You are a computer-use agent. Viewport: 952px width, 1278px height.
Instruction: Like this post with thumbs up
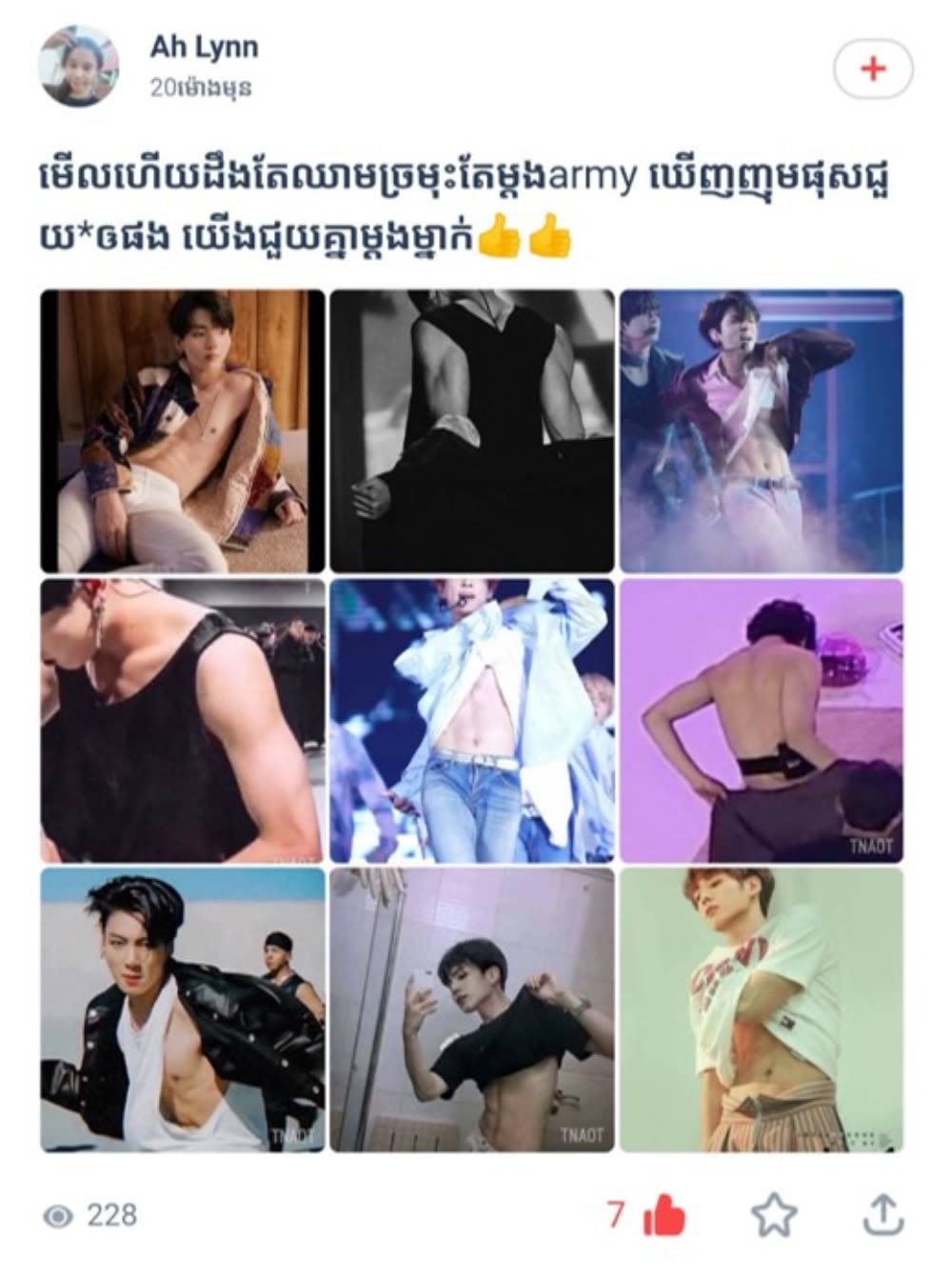(664, 1217)
